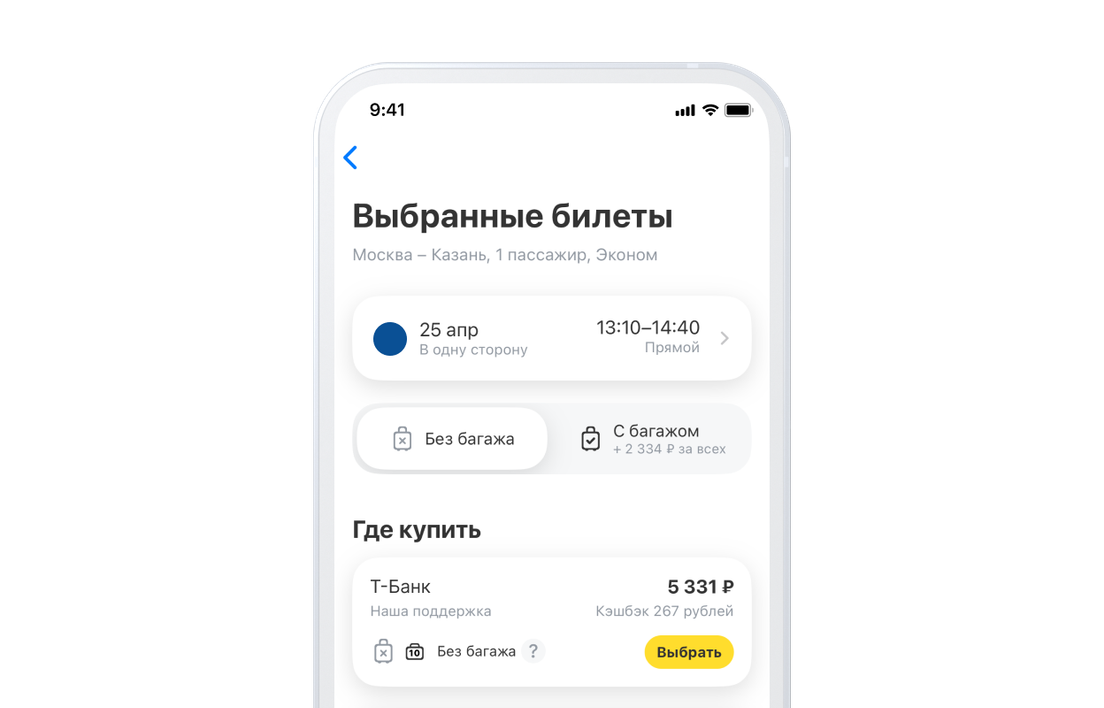
Task: Select the Без багажа option
Action: pos(452,439)
